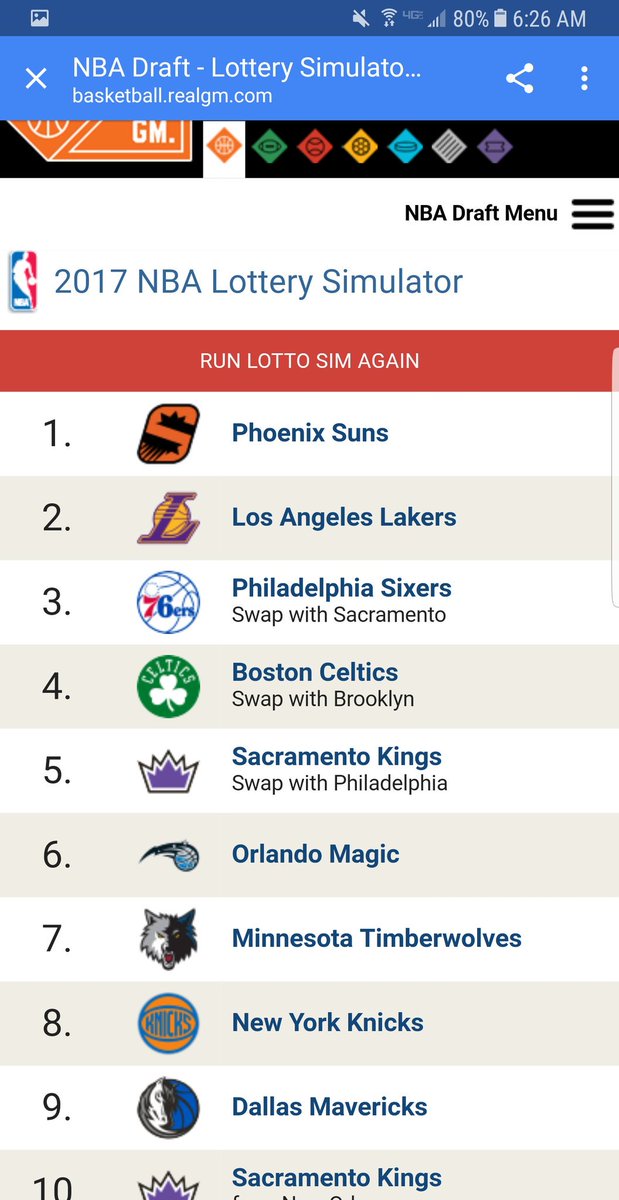The width and height of the screenshot is (619, 1200).
Task: Open the browser overflow menu
Action: (584, 79)
